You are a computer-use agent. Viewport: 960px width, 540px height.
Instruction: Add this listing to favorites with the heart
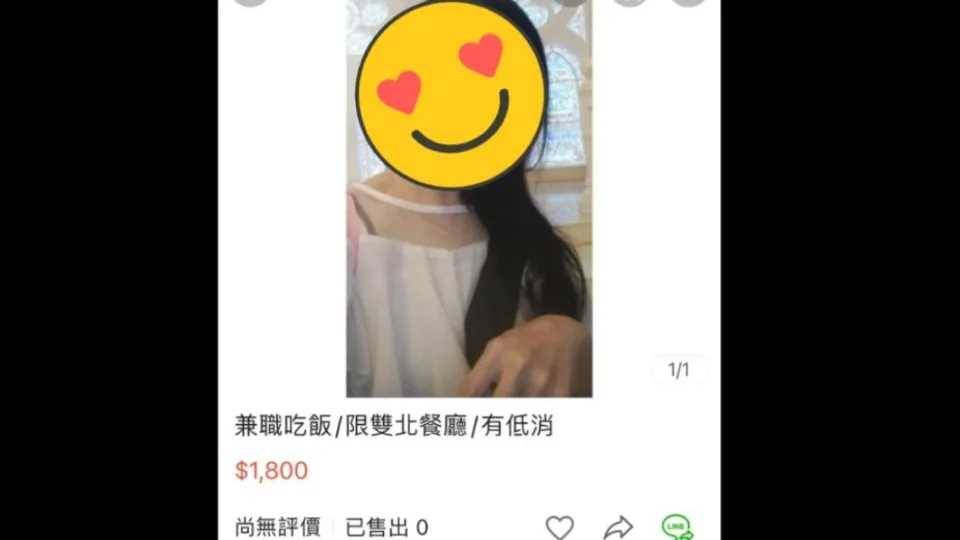tap(560, 527)
